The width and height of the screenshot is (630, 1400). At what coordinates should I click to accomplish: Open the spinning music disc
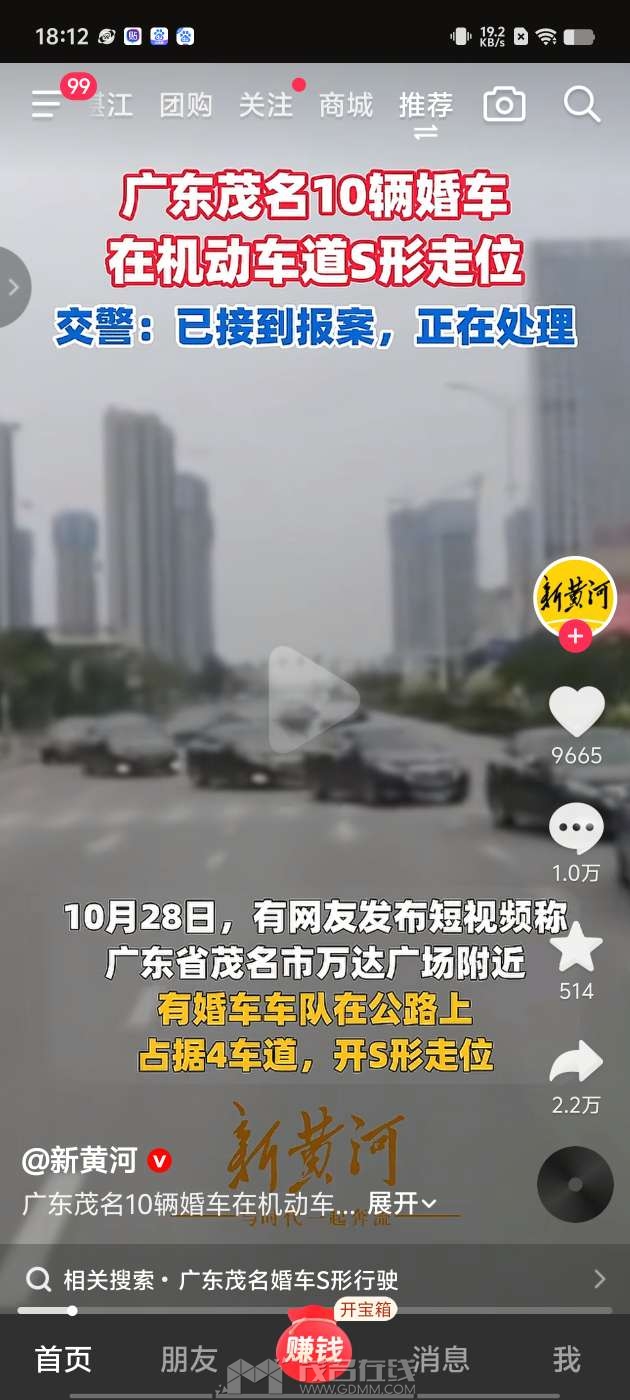pyautogui.click(x=575, y=1185)
